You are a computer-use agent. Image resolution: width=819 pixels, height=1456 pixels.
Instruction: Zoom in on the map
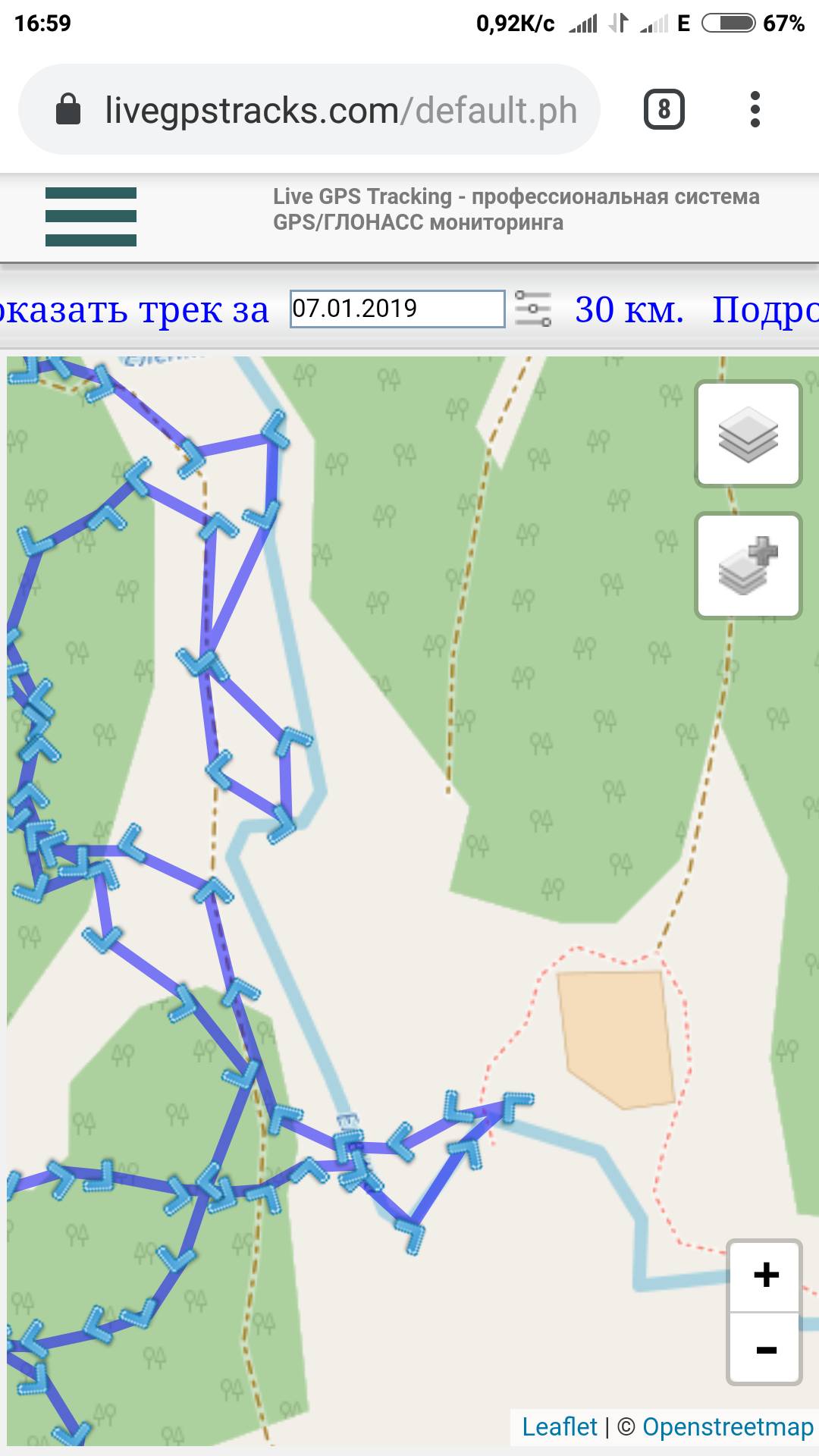pos(765,1276)
